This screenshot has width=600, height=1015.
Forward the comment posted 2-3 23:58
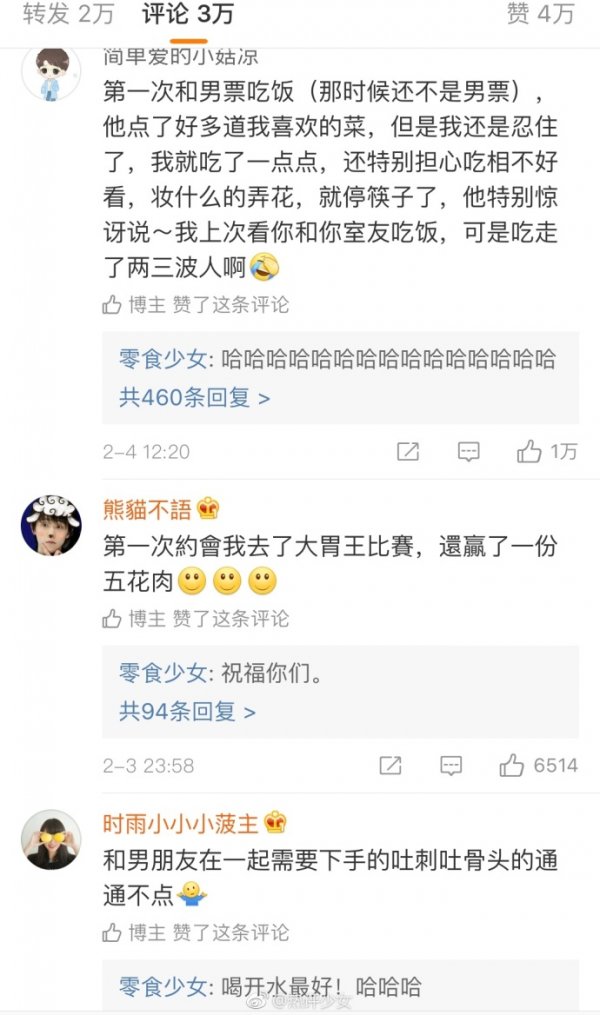click(390, 766)
